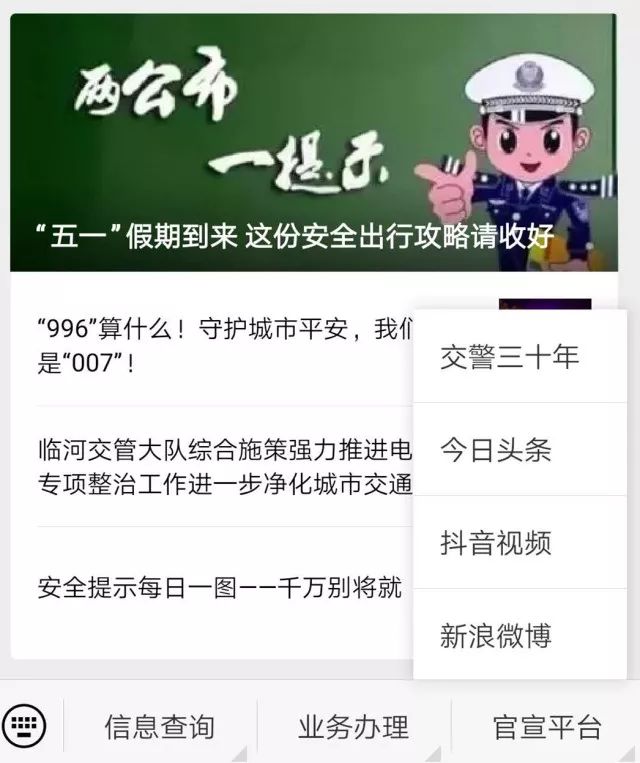Choose 抖音视频 in the popup menu
640x763 pixels.
[x=496, y=543]
